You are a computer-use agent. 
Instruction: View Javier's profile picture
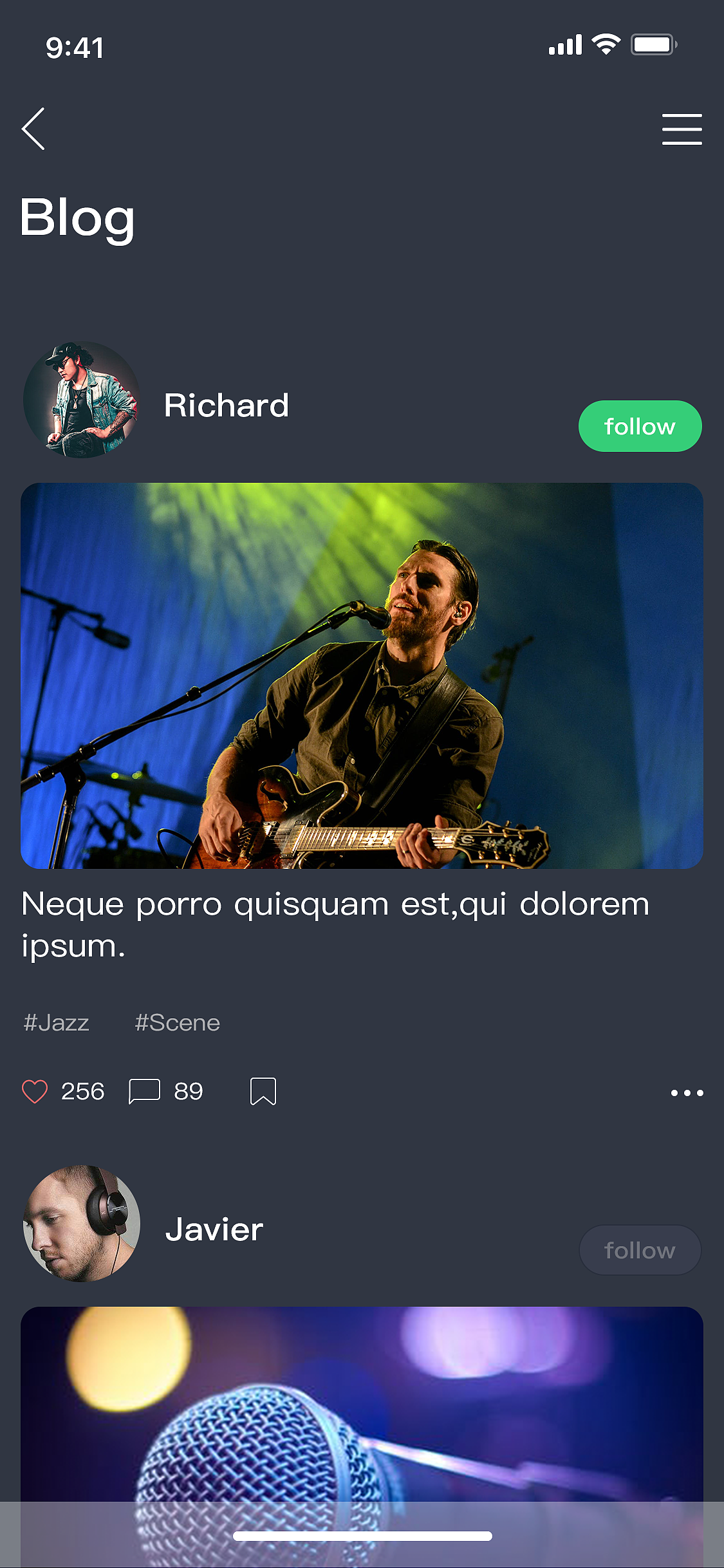tap(82, 1223)
